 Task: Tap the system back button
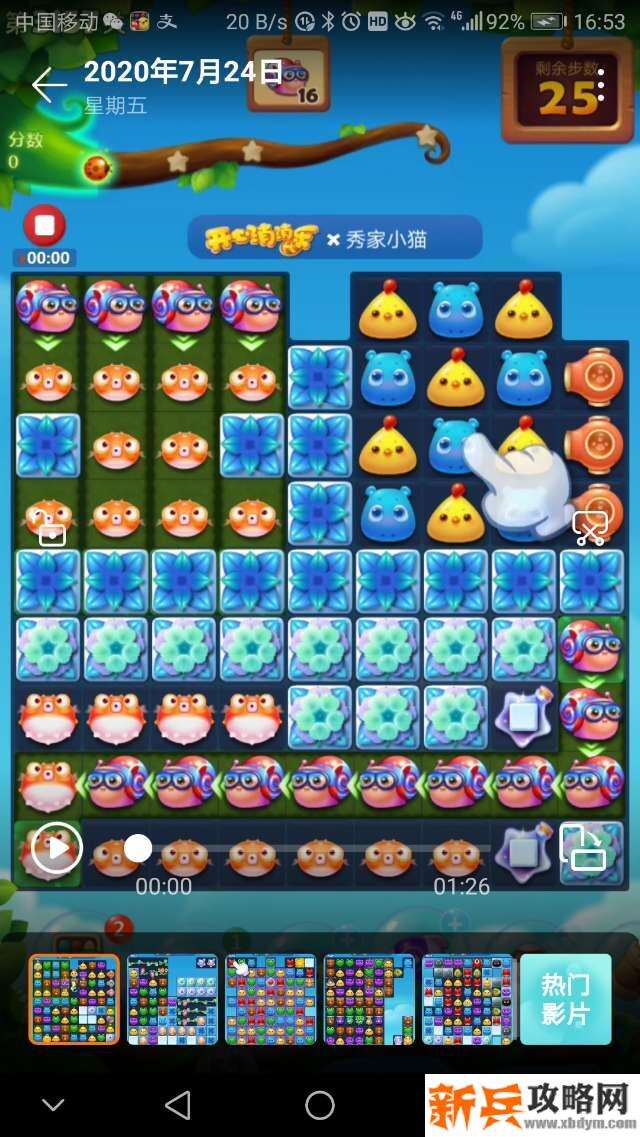(x=178, y=1105)
